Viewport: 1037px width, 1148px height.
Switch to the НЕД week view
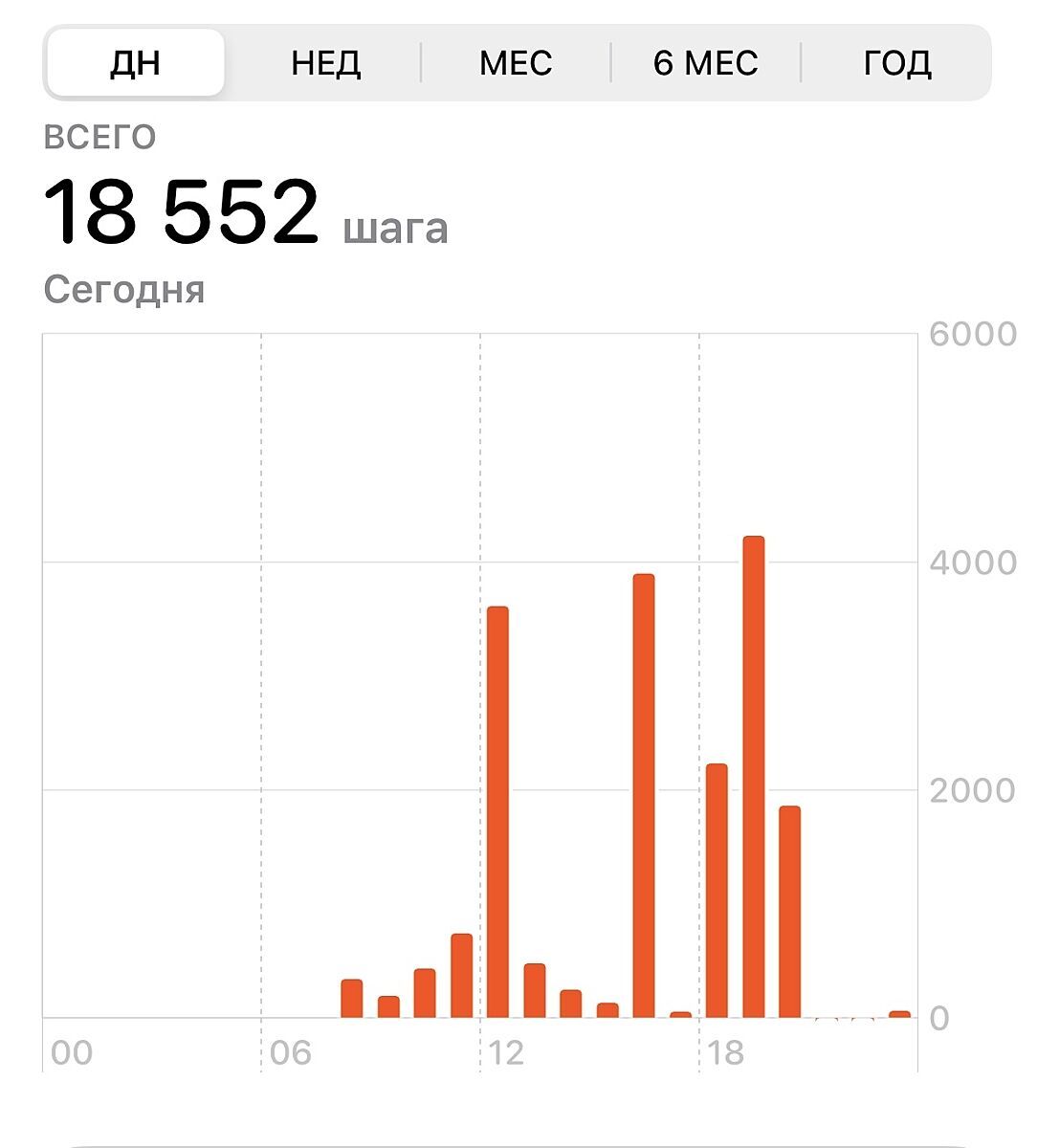325,63
